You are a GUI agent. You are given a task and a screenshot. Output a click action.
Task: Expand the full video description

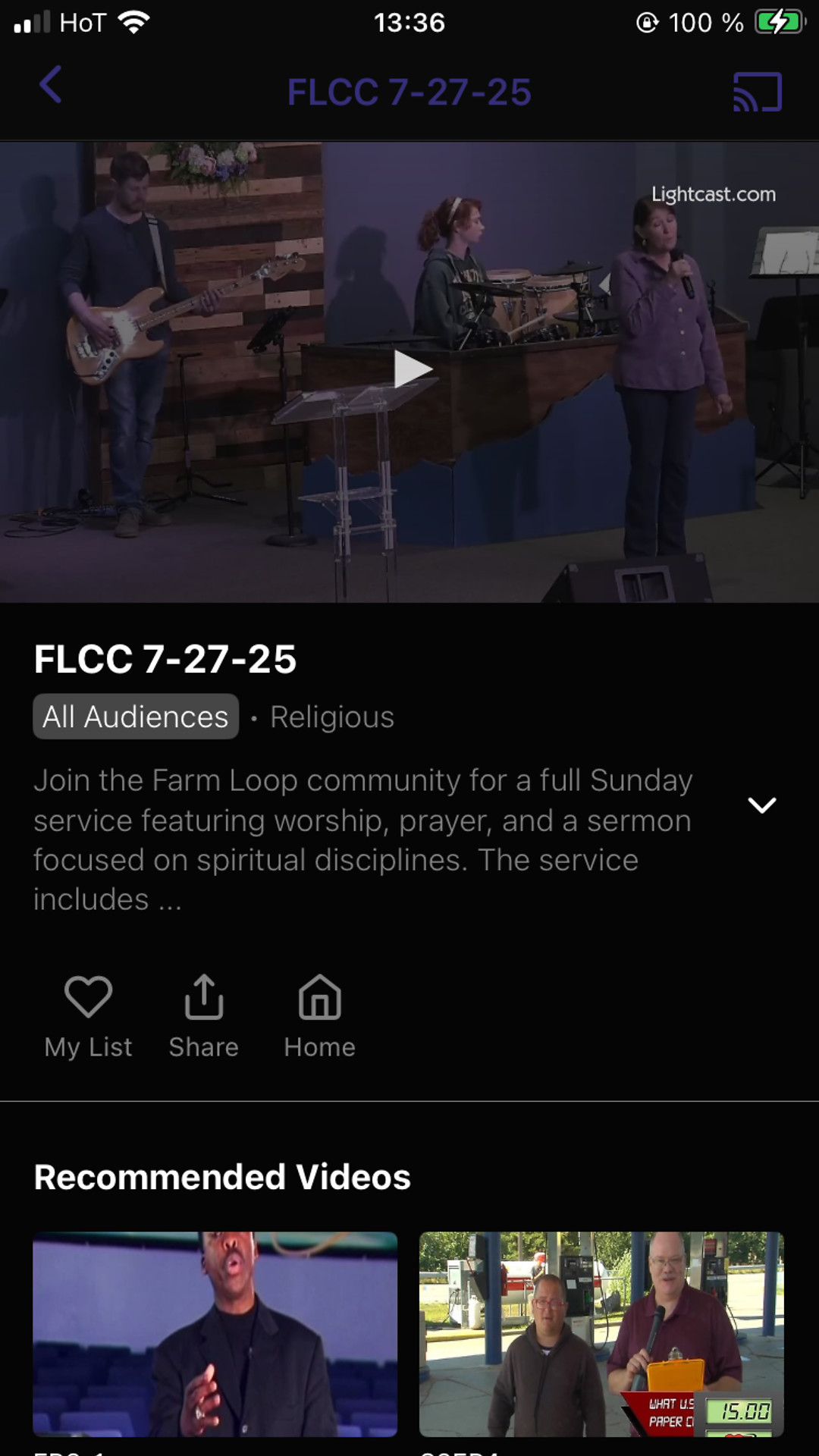[761, 805]
